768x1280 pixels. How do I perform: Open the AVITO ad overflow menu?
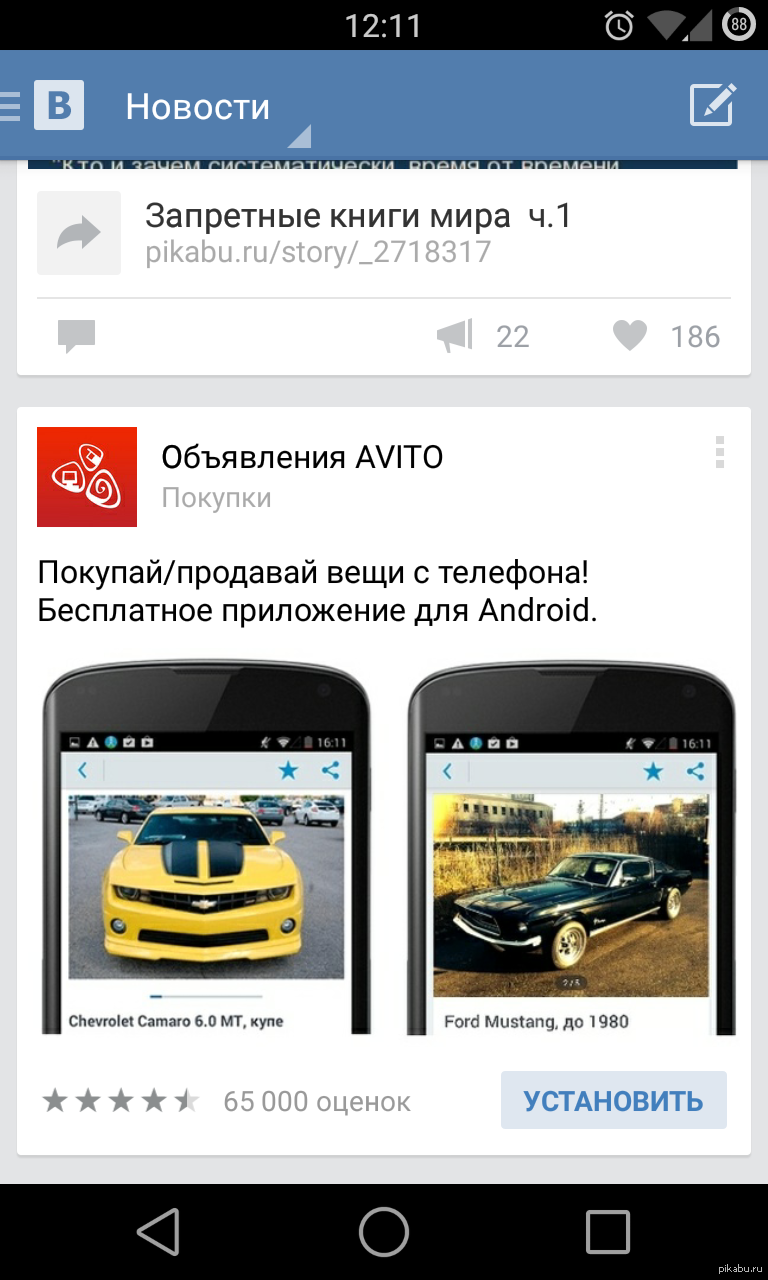(719, 453)
